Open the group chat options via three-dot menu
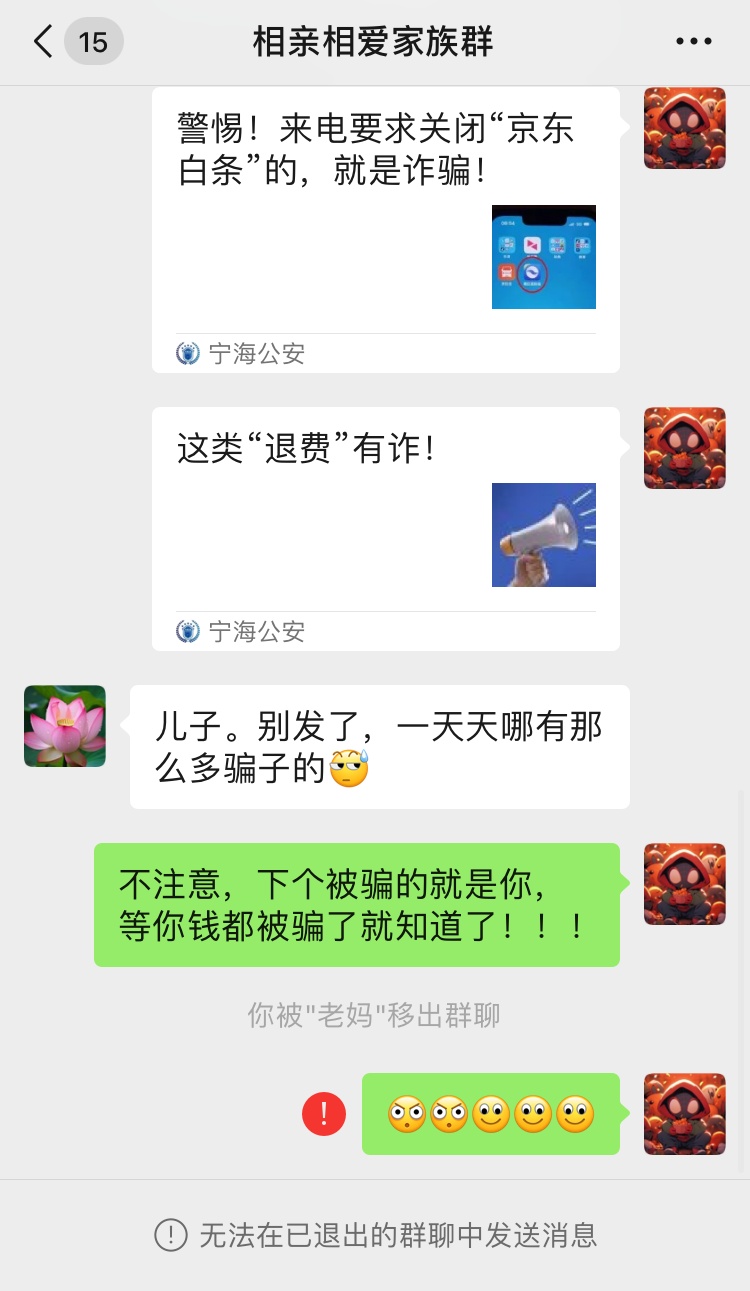The image size is (750, 1291). tap(694, 41)
